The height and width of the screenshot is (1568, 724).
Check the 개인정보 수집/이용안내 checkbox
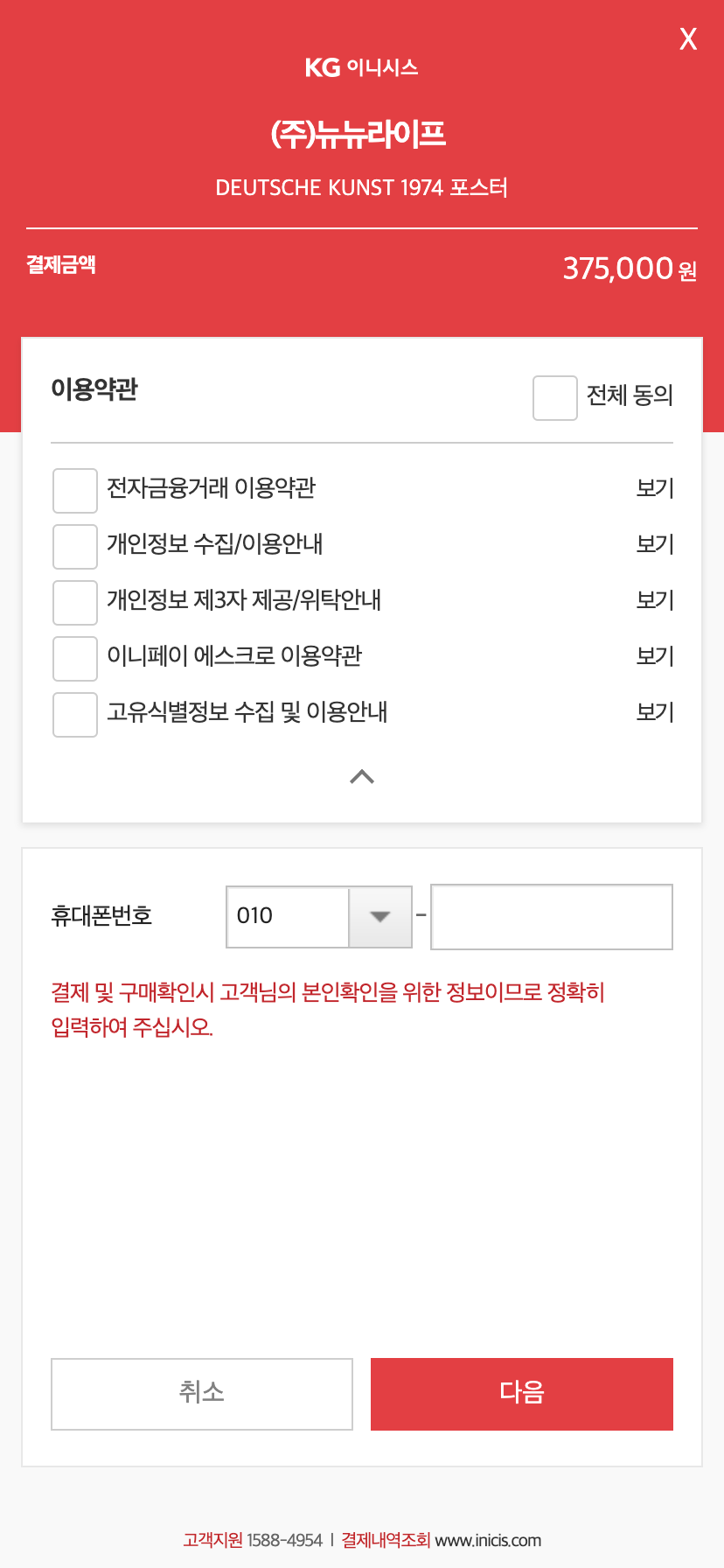pos(75,547)
